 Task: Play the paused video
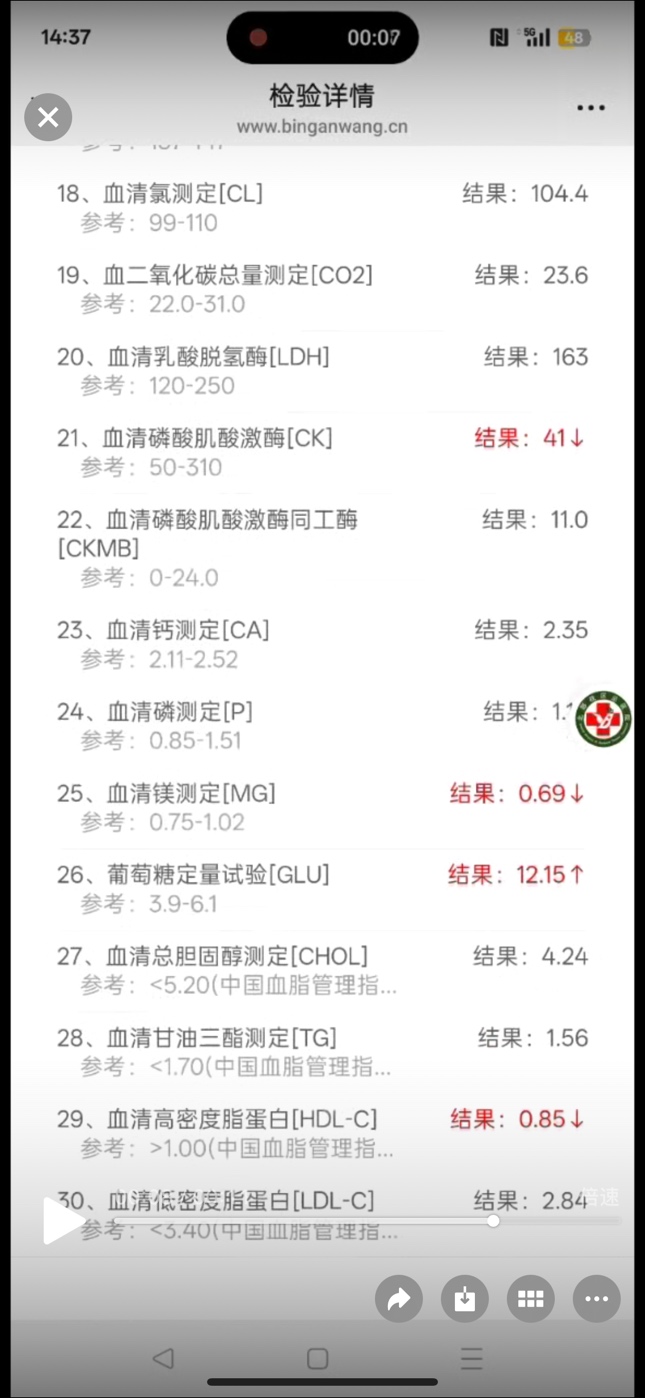click(x=62, y=1220)
